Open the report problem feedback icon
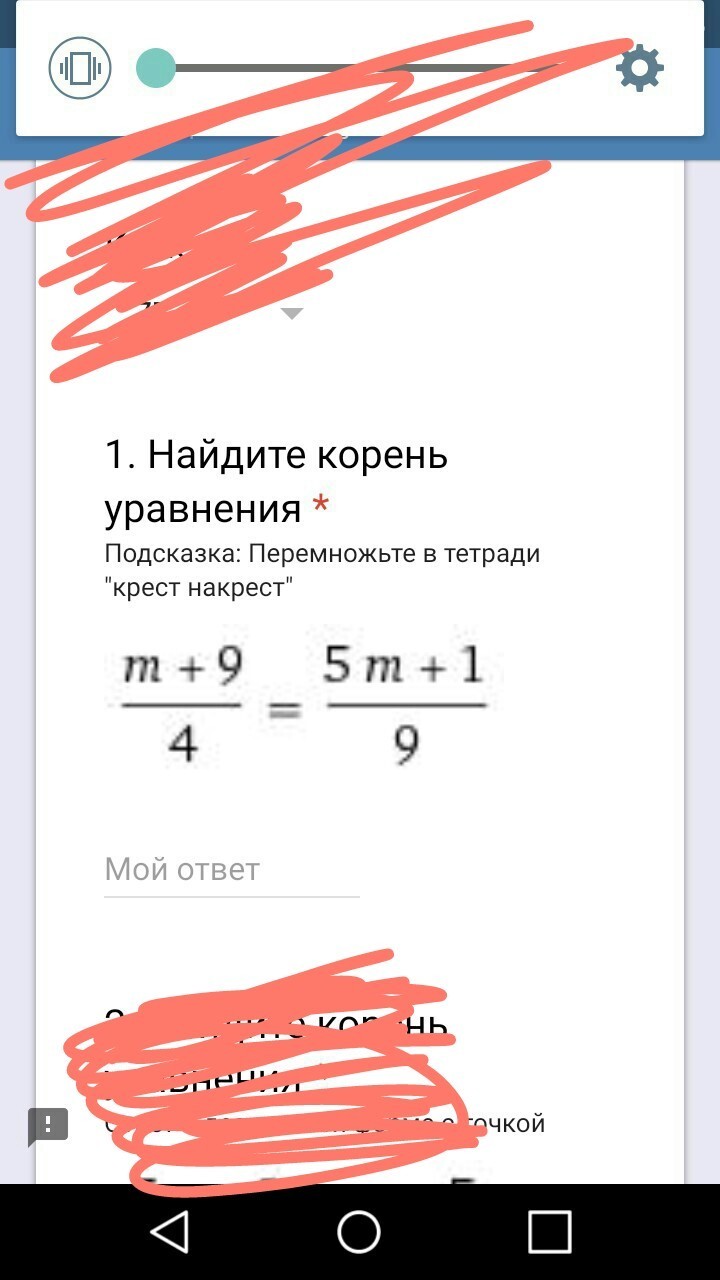 tap(48, 1125)
